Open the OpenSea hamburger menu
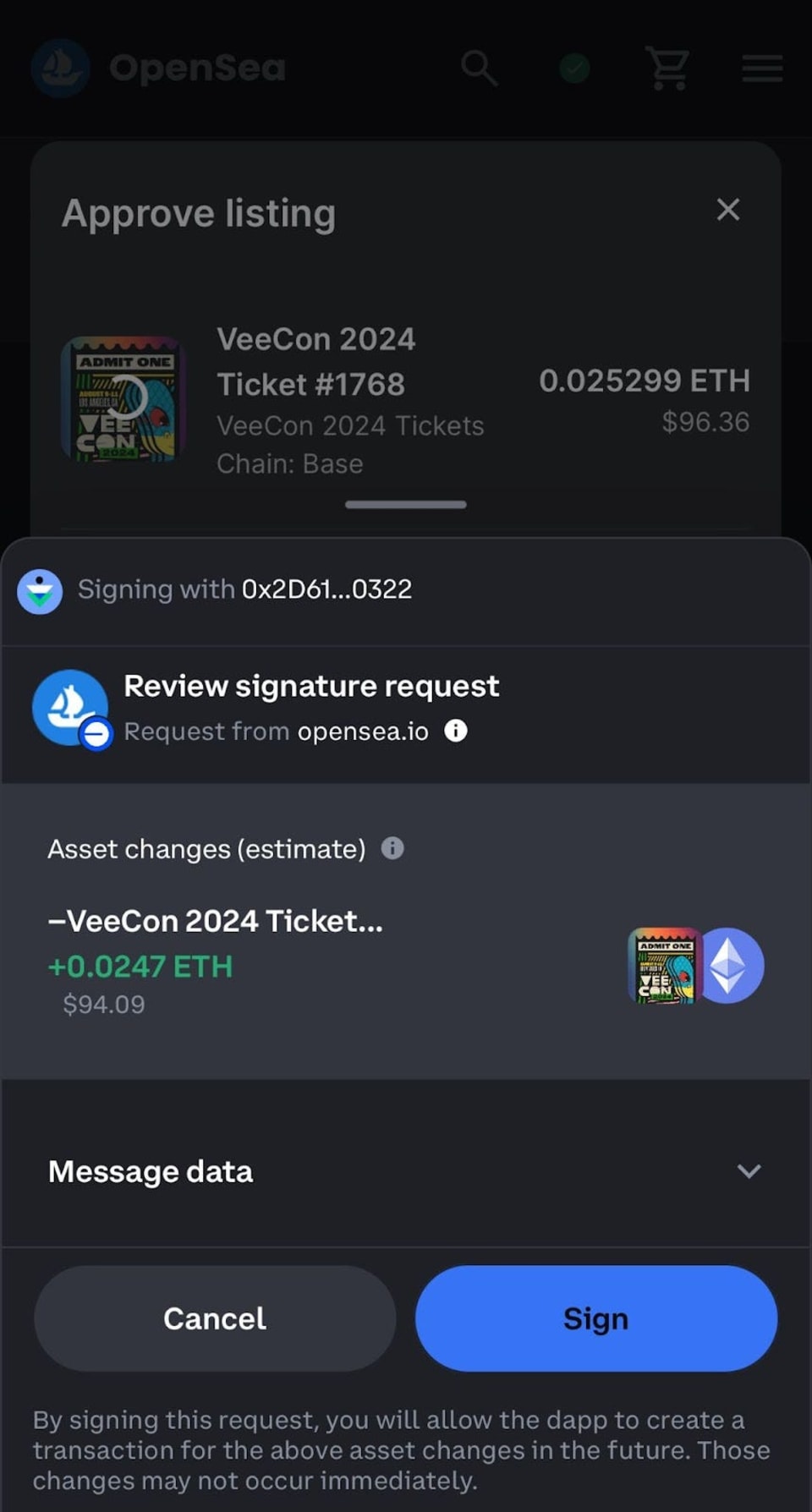Screen dimensions: 812x1512 [762, 68]
